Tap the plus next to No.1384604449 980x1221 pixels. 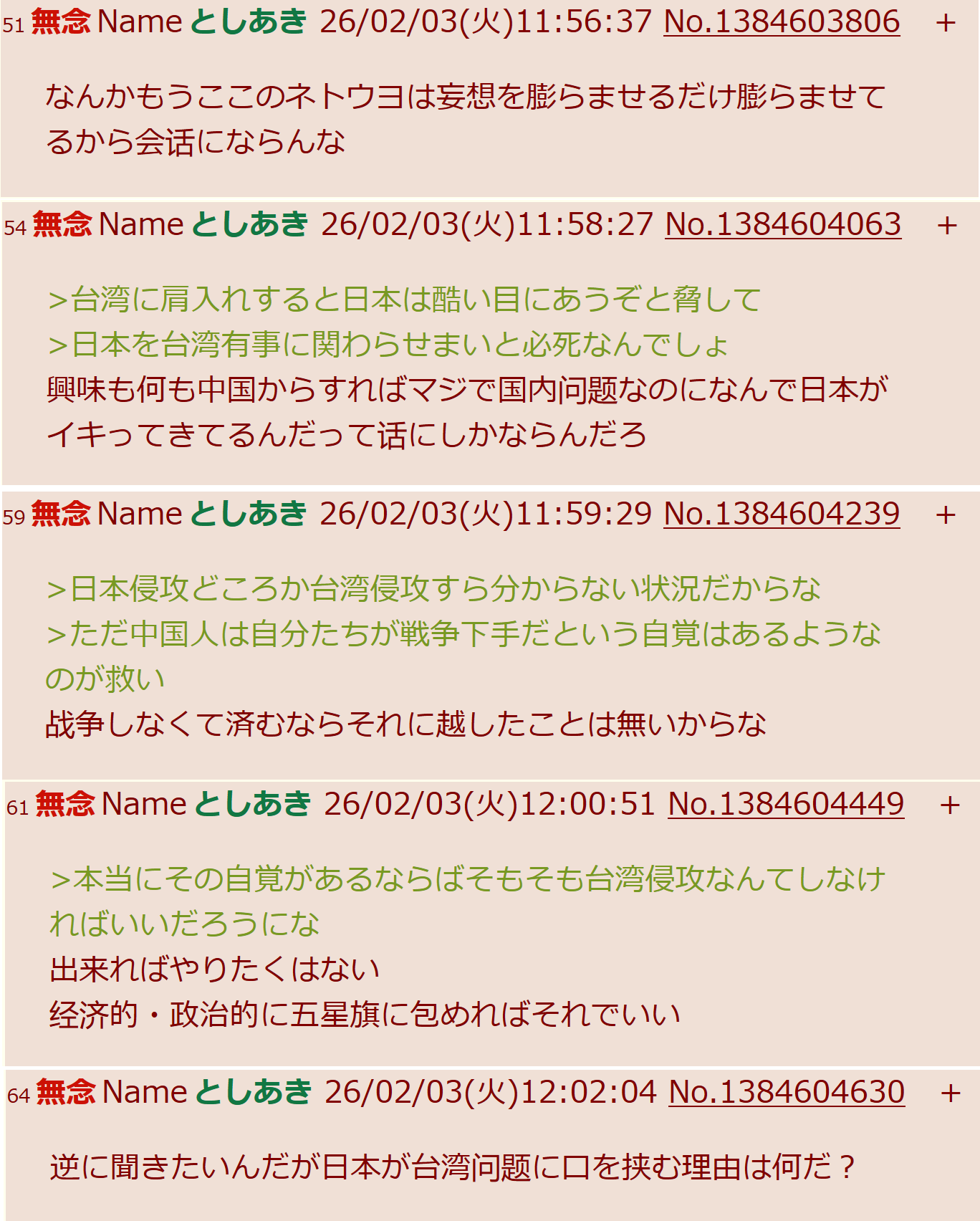click(950, 805)
